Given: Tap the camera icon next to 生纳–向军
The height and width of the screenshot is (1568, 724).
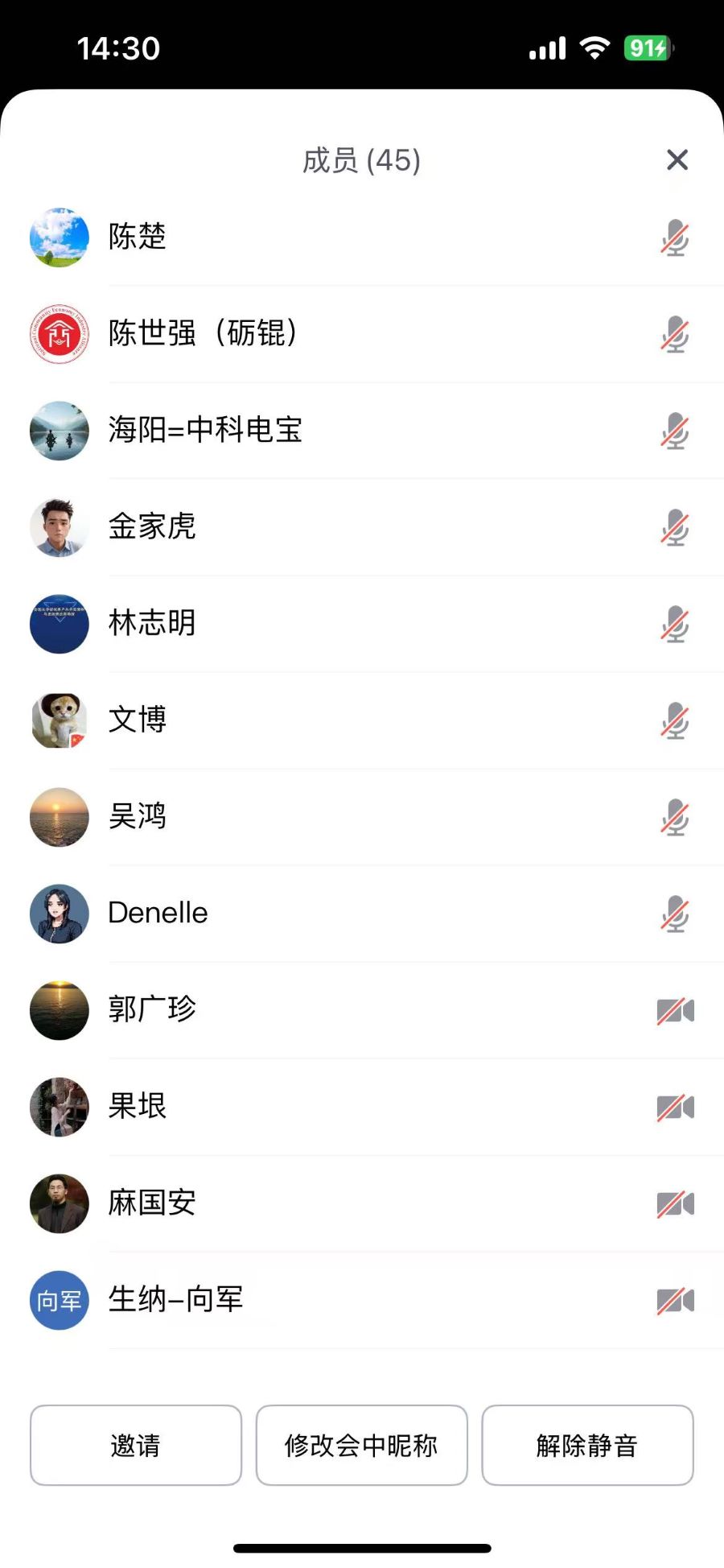Looking at the screenshot, I should [x=675, y=1300].
